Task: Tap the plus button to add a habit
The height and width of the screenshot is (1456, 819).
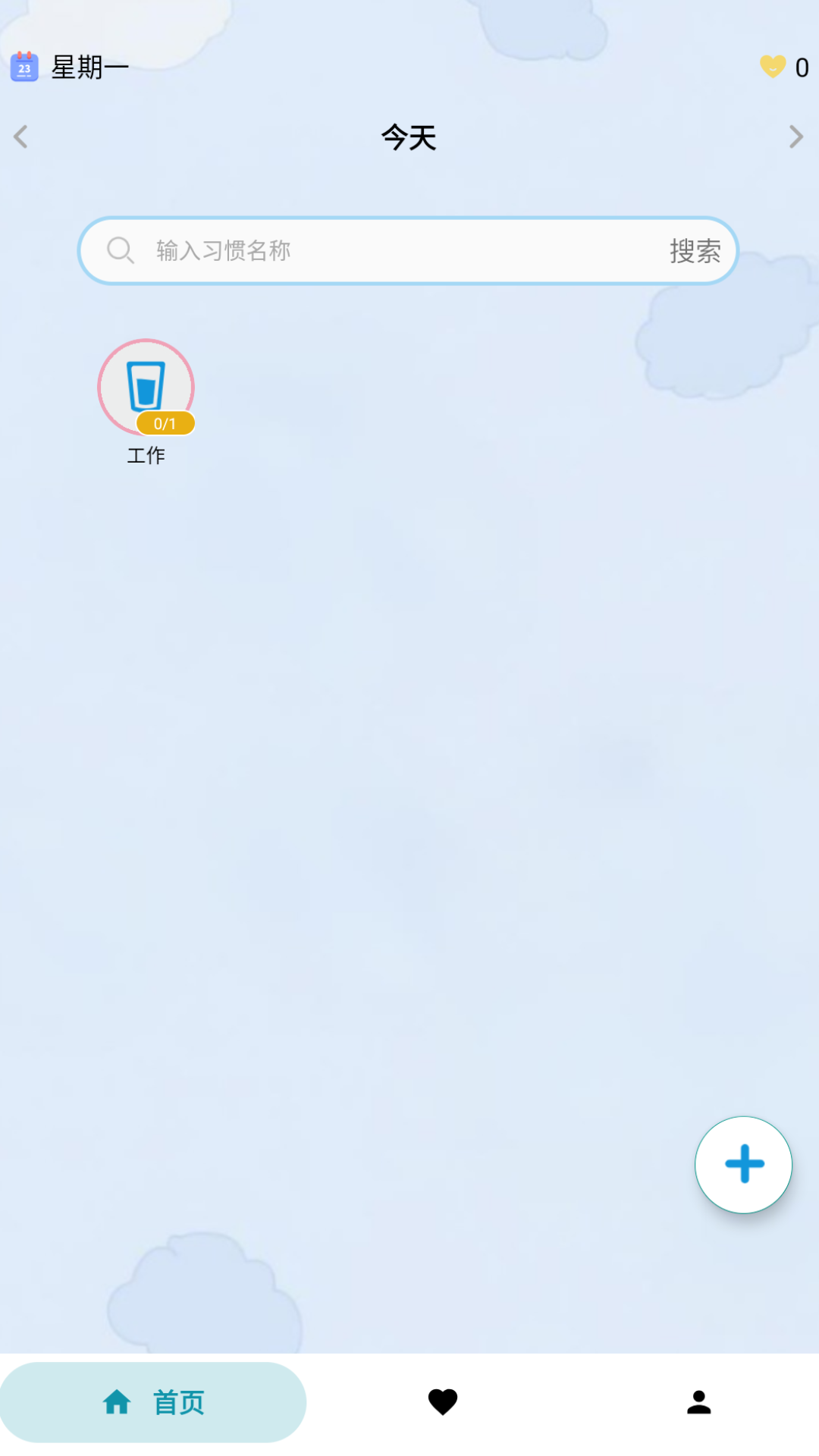Action: (743, 1165)
